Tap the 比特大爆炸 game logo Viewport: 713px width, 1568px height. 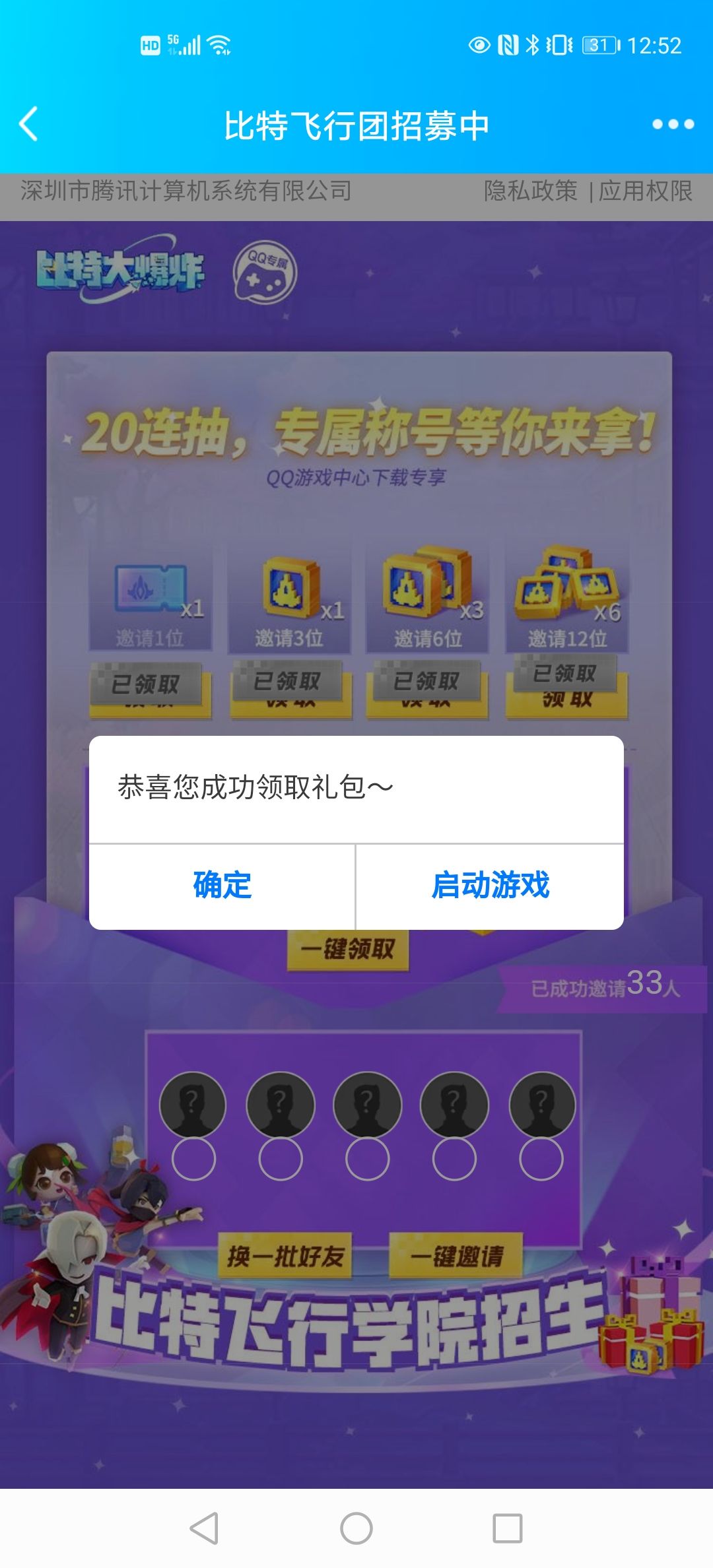(122, 271)
